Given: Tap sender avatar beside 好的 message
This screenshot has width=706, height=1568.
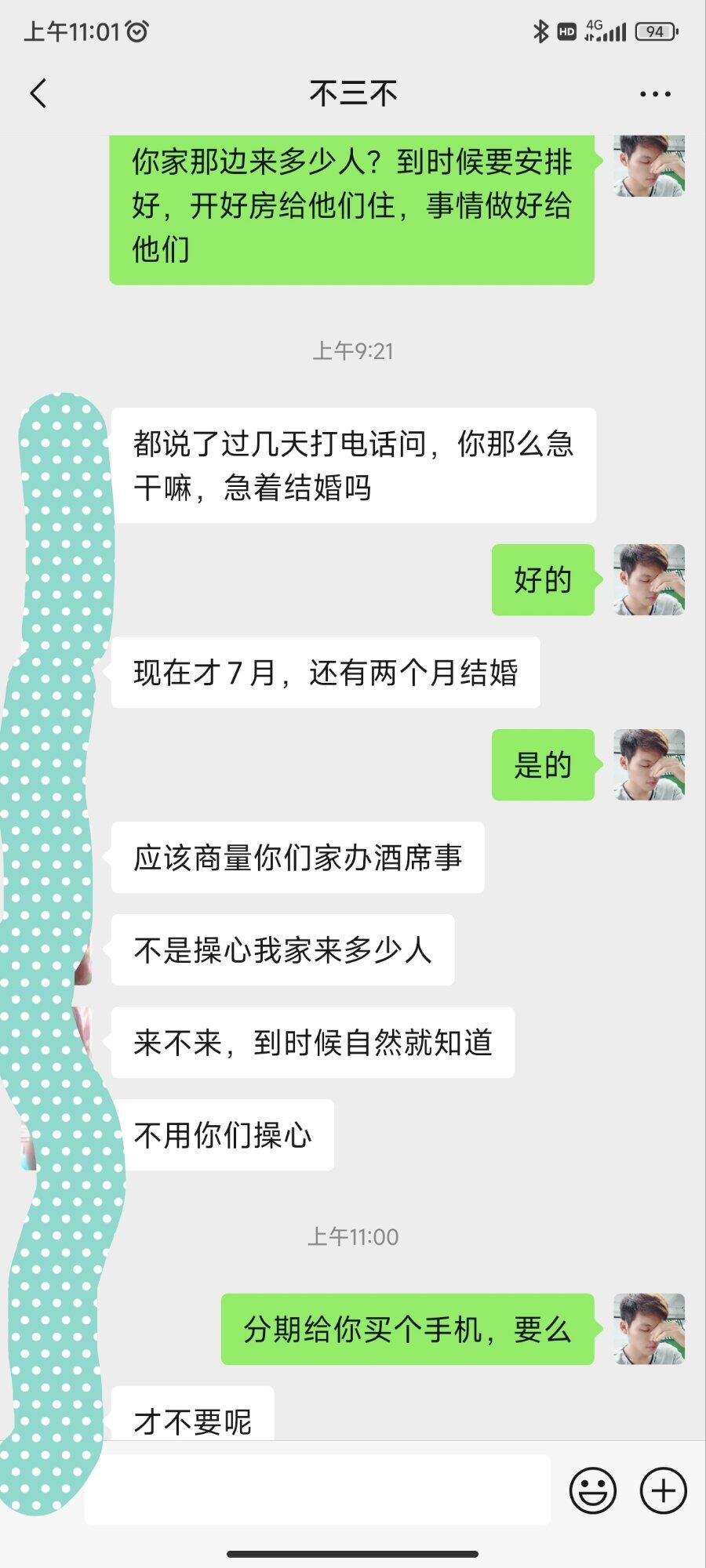Looking at the screenshot, I should (x=649, y=580).
